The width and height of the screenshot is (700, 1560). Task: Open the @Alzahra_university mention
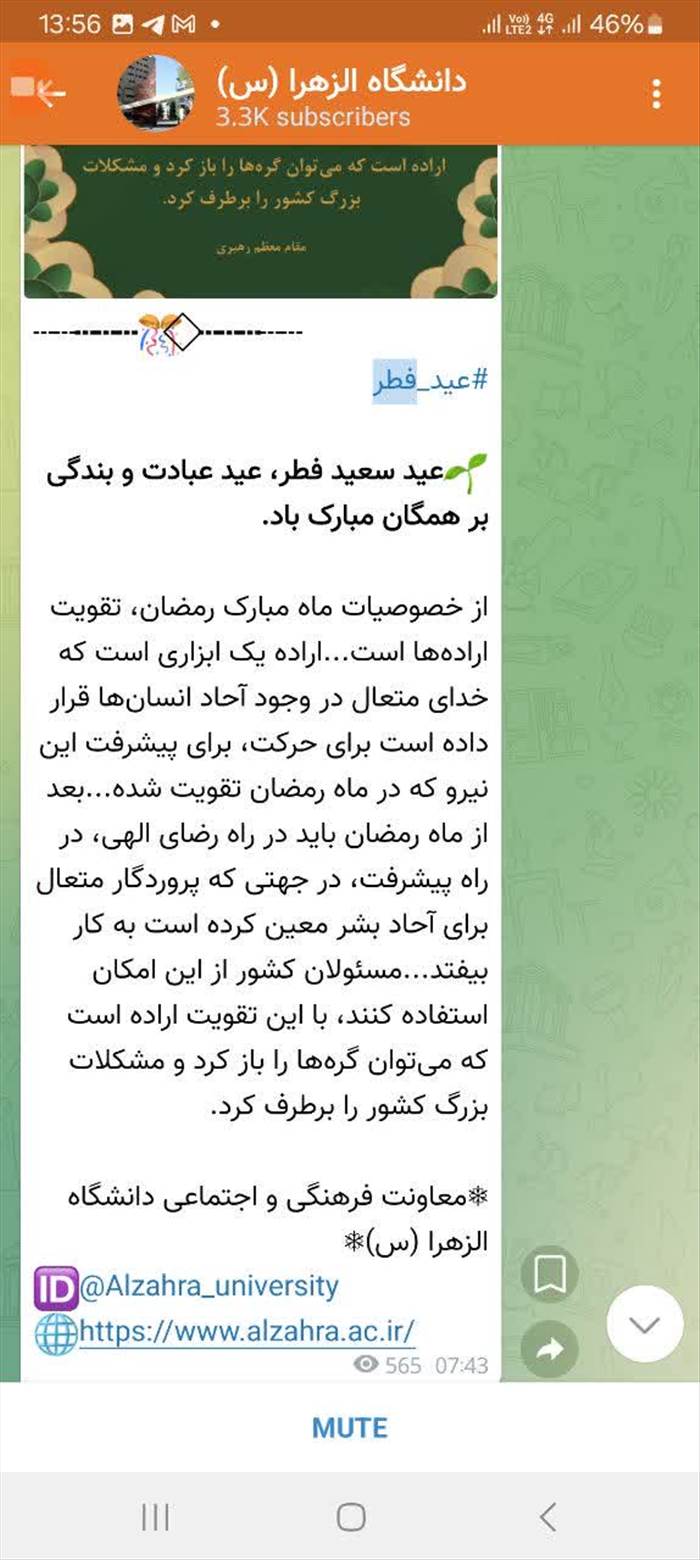[208, 1286]
